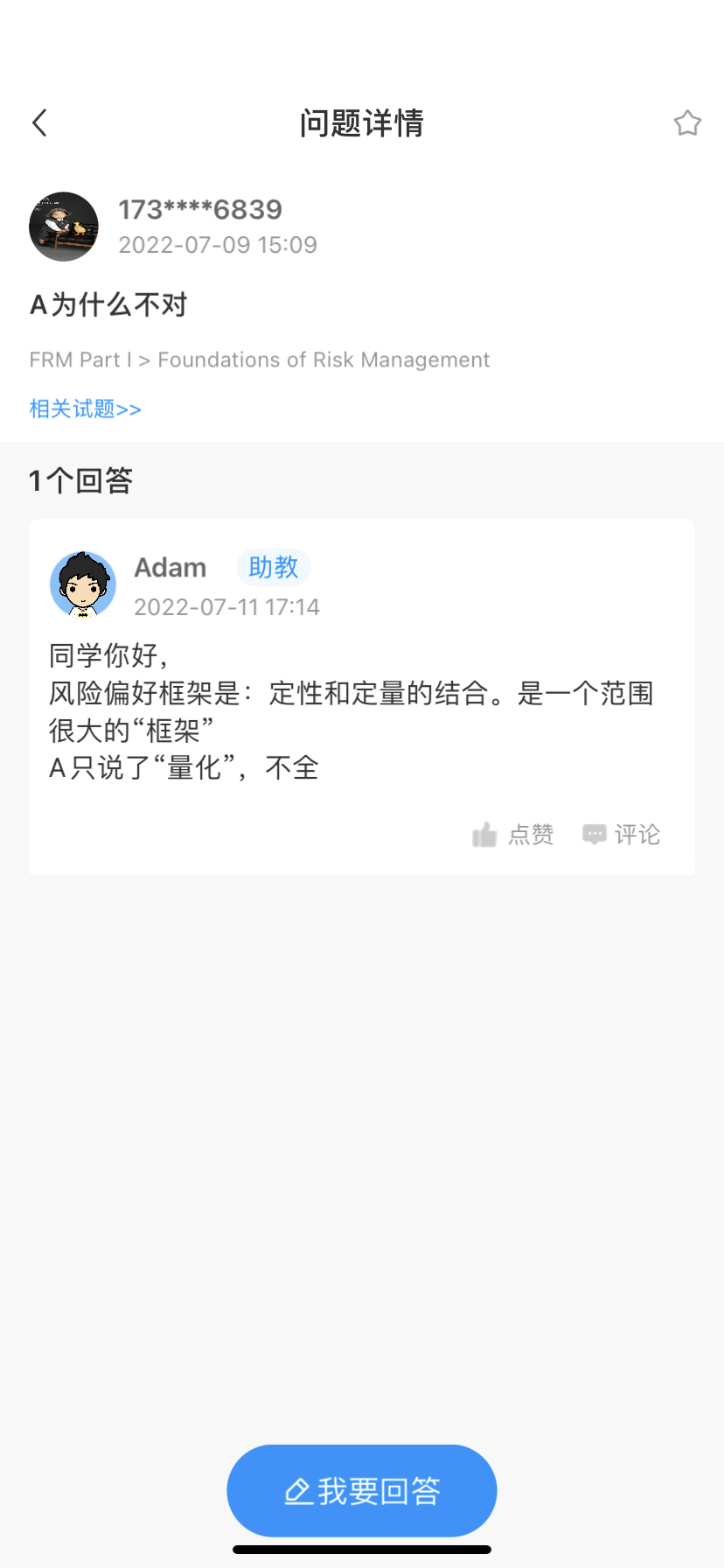
Task: Favorite this question with the star icon
Action: pos(687,123)
